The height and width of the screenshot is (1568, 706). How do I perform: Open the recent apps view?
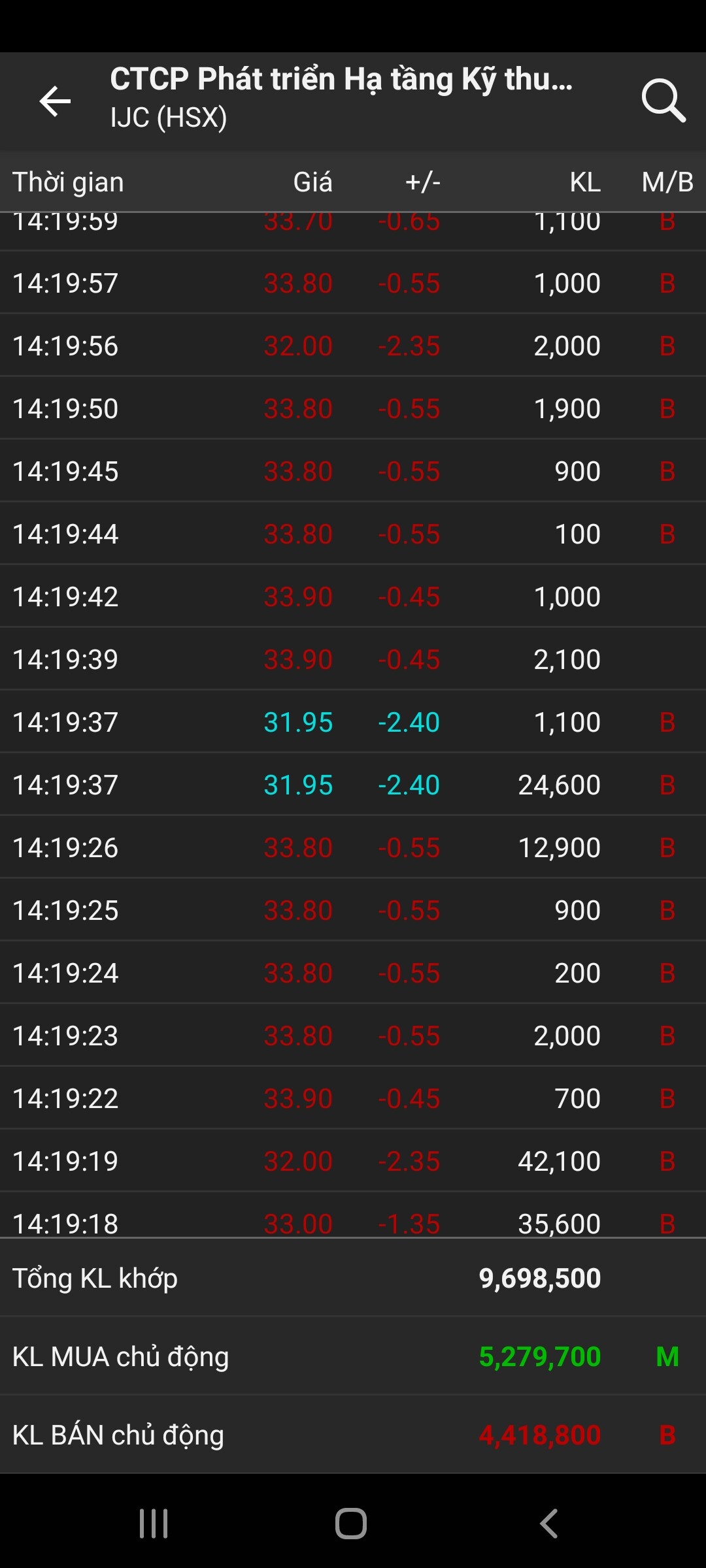[x=154, y=1524]
